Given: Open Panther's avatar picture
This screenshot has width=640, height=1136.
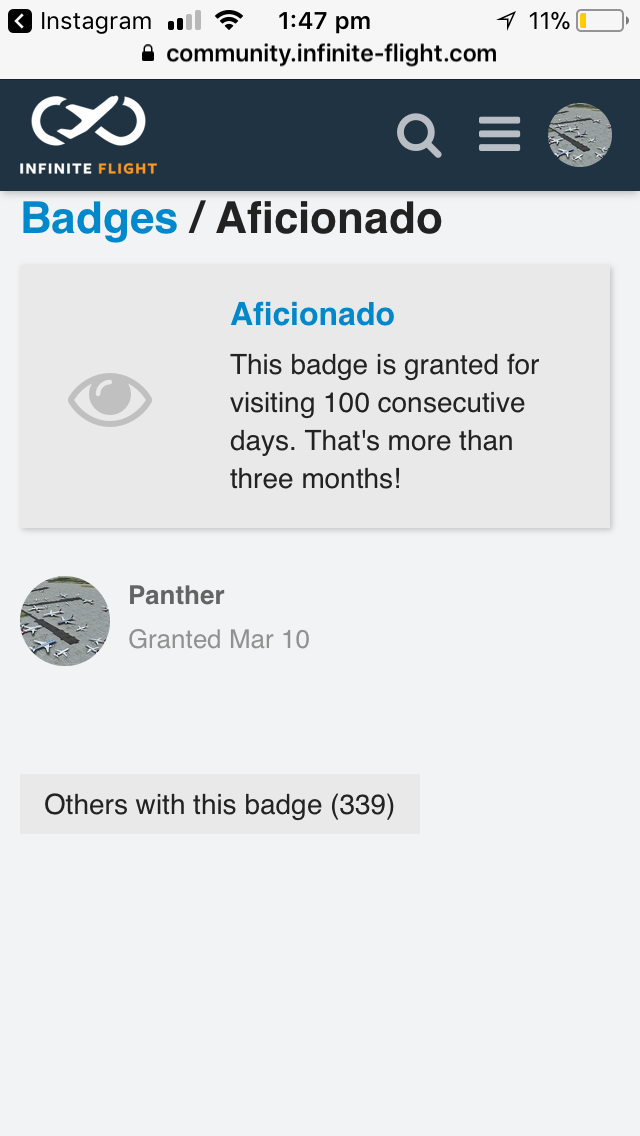Looking at the screenshot, I should [x=65, y=621].
